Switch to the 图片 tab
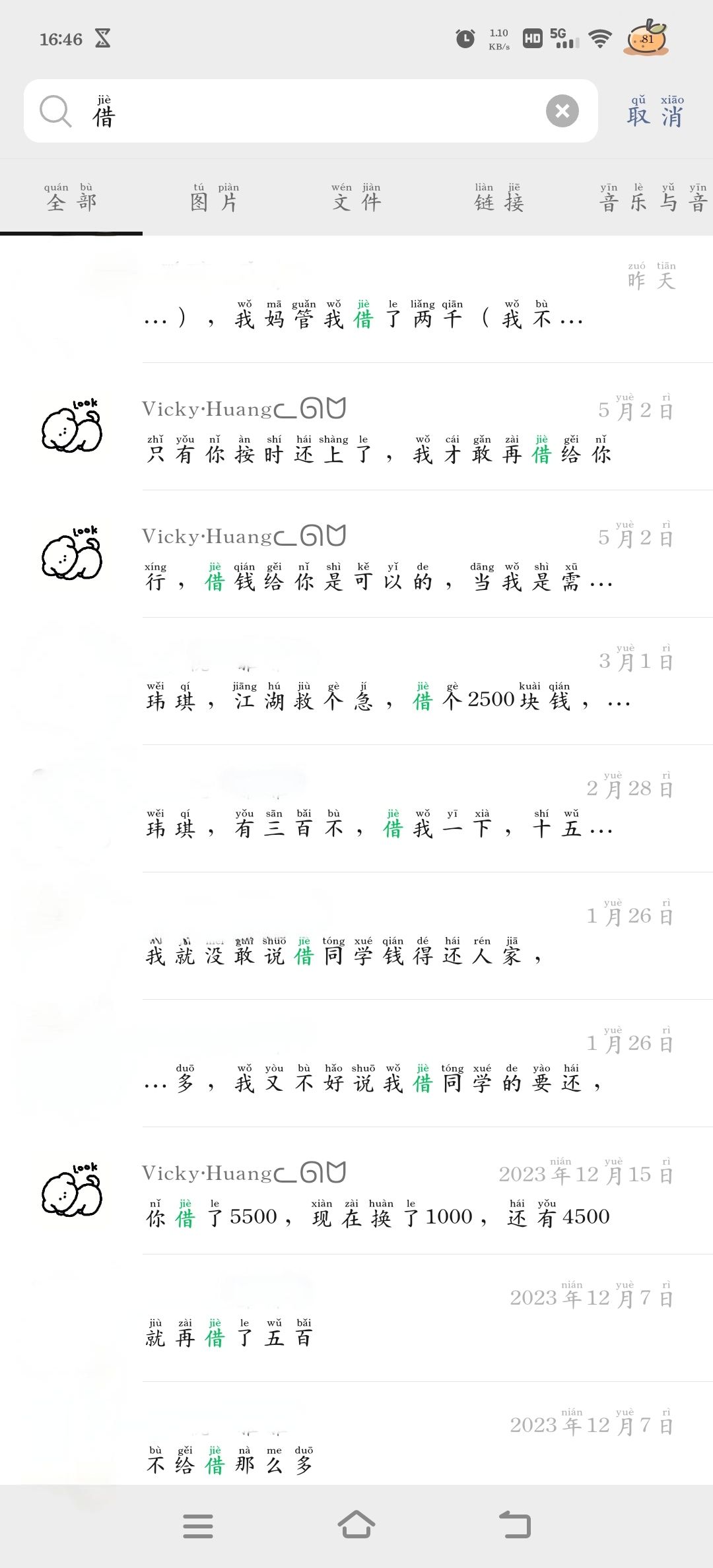This screenshot has height=1568, width=713. pos(214,198)
